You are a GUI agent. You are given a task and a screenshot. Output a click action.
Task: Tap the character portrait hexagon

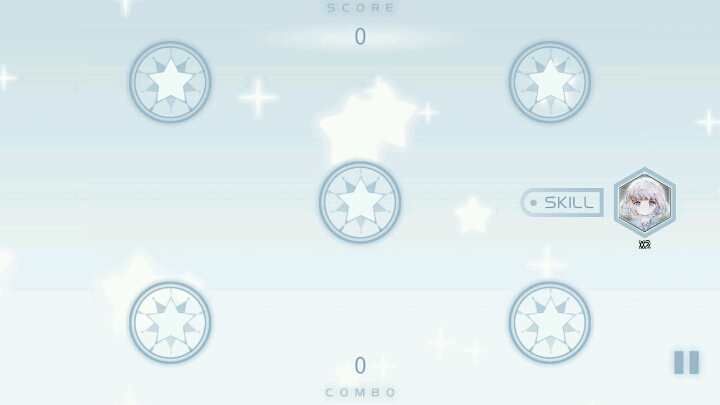644,203
